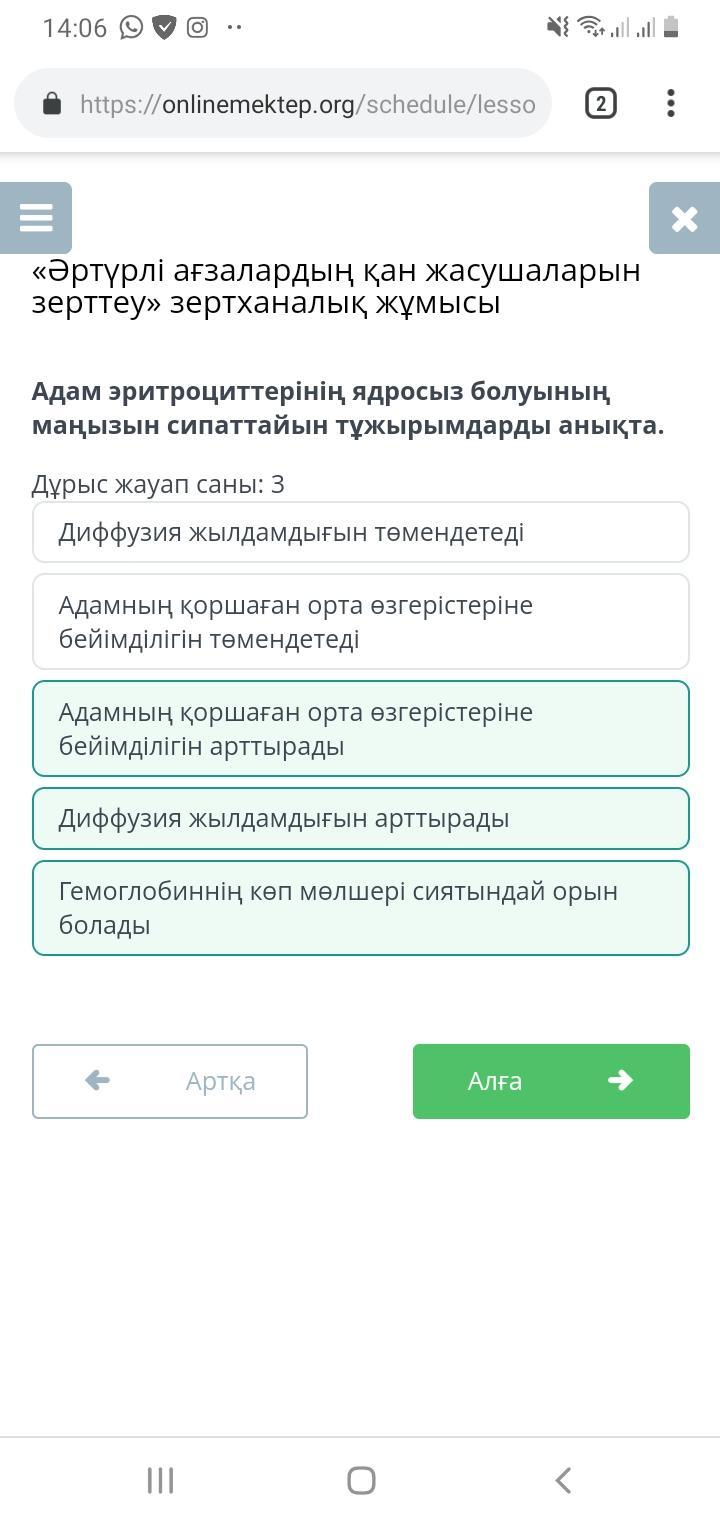Open the browser overflow menu

tap(671, 104)
